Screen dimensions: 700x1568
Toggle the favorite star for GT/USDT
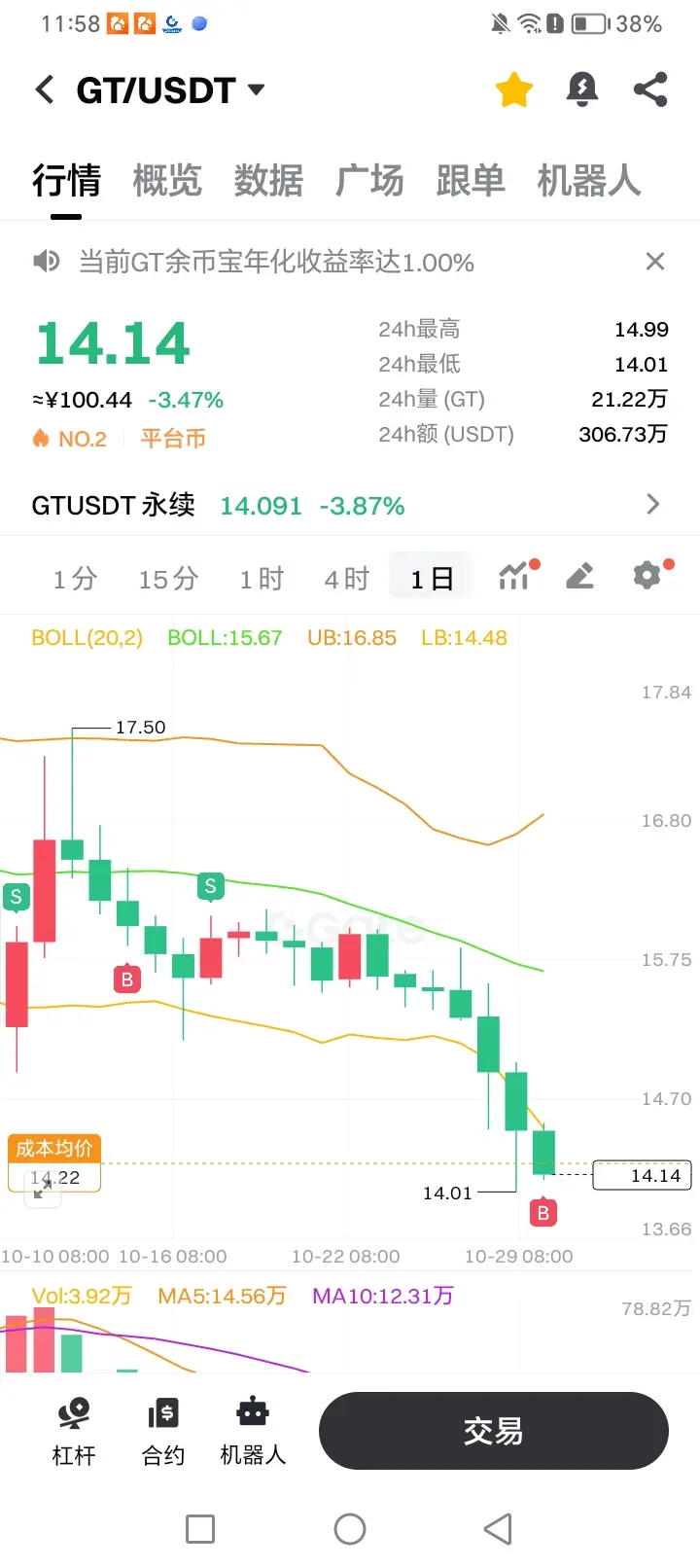(x=513, y=90)
